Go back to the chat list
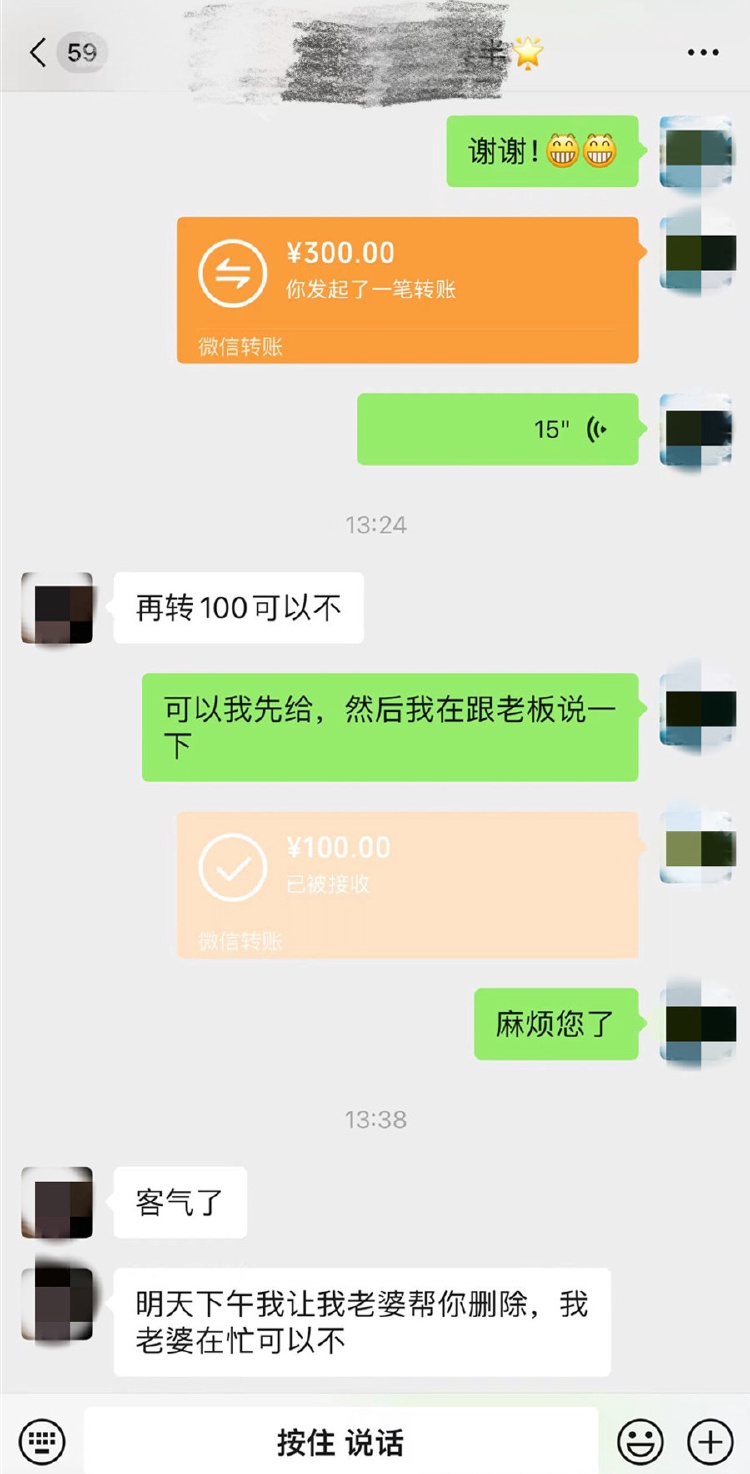Viewport: 750px width, 1474px height. click(x=40, y=52)
